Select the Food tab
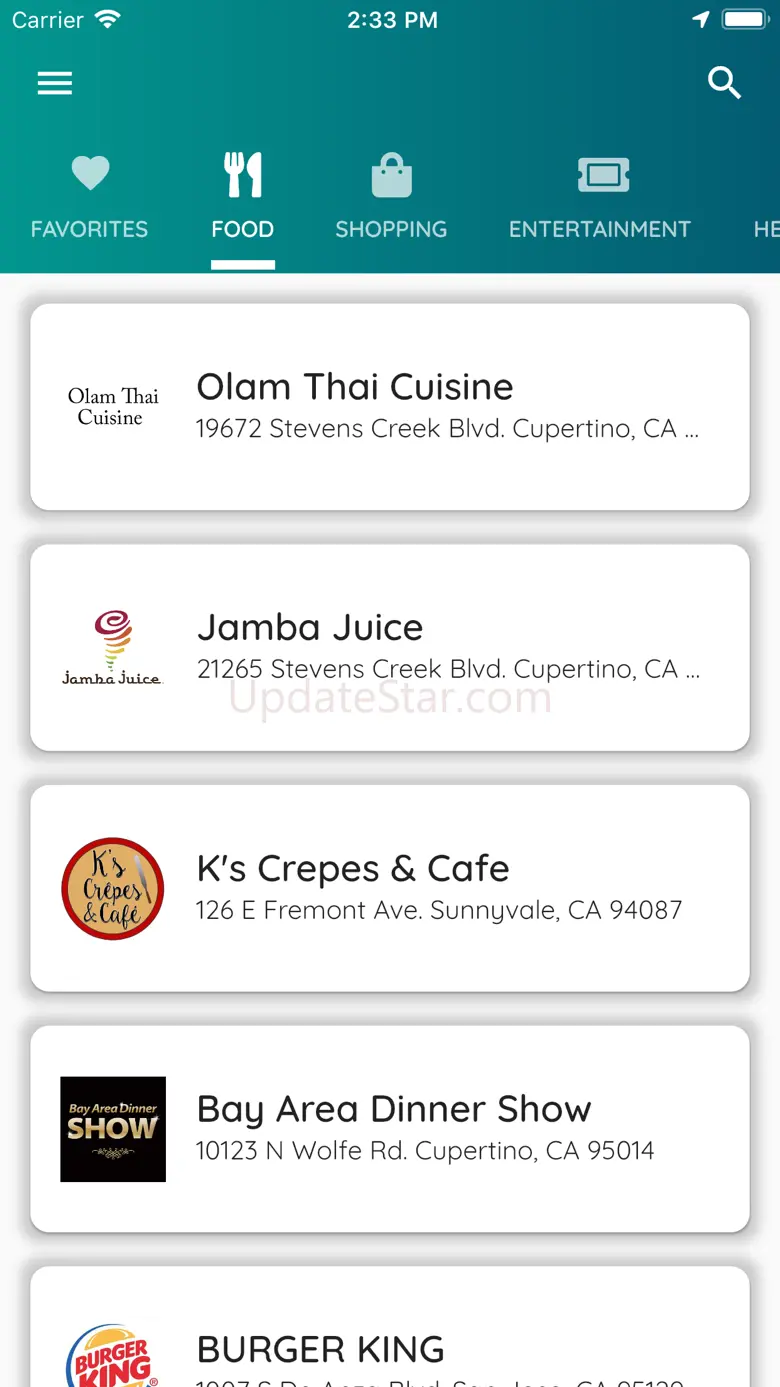Image resolution: width=780 pixels, height=1387 pixels. coord(242,197)
